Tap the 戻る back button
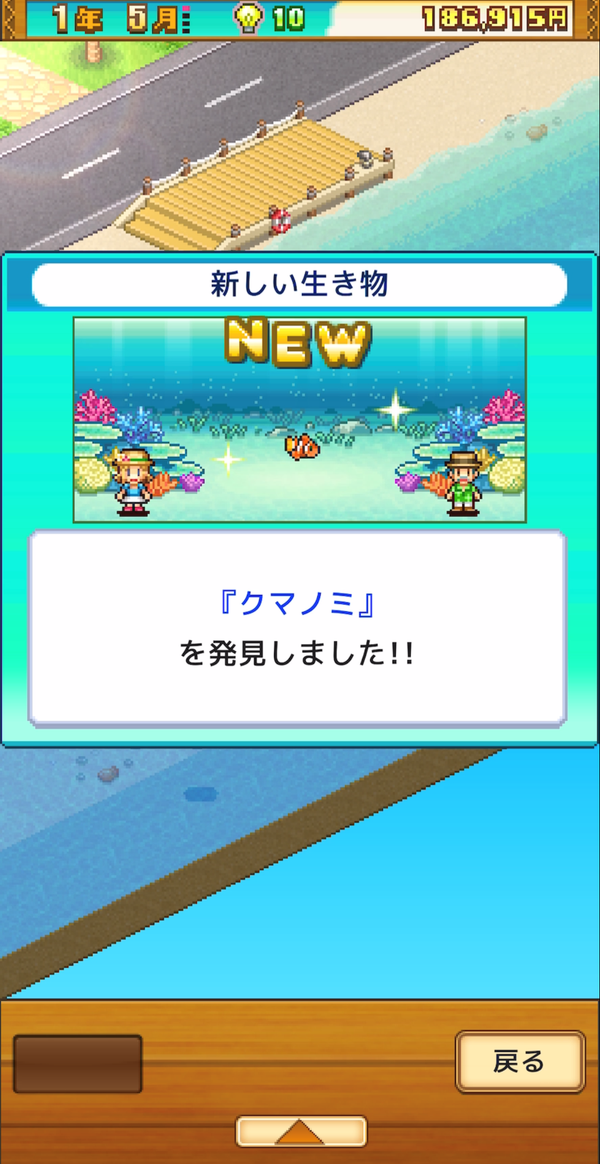Viewport: 600px width, 1164px height. 520,1062
